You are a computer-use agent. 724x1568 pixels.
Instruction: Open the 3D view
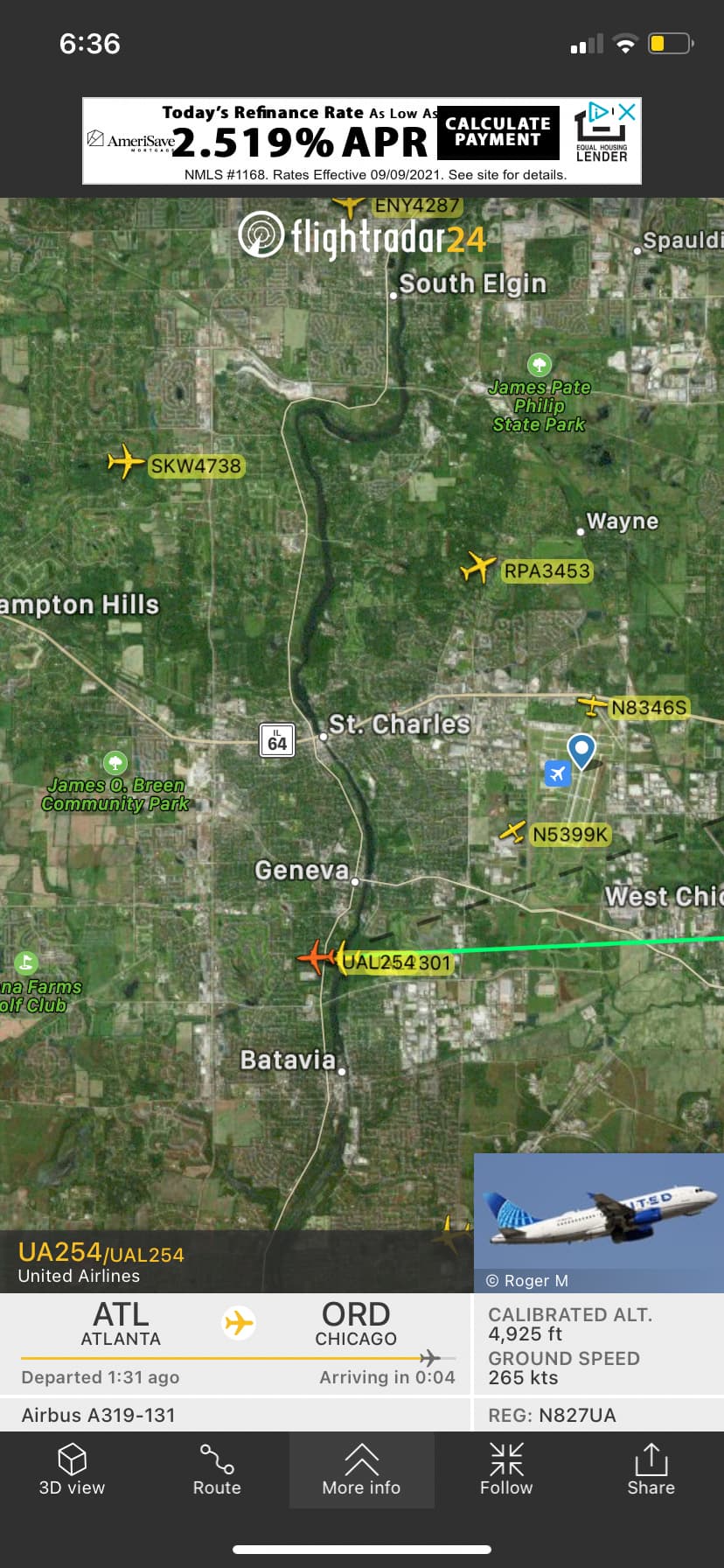[x=72, y=1470]
